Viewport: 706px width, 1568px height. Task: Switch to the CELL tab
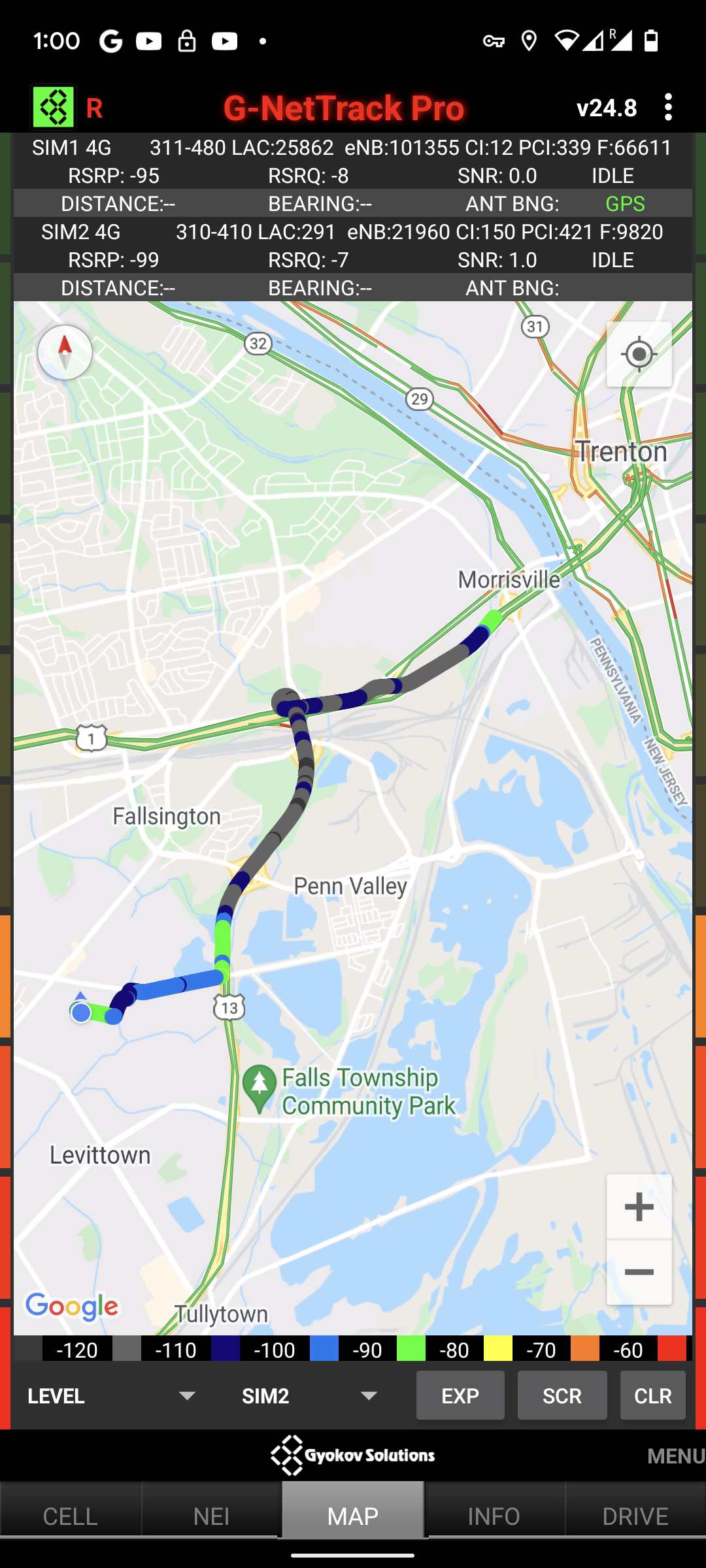(70, 1516)
